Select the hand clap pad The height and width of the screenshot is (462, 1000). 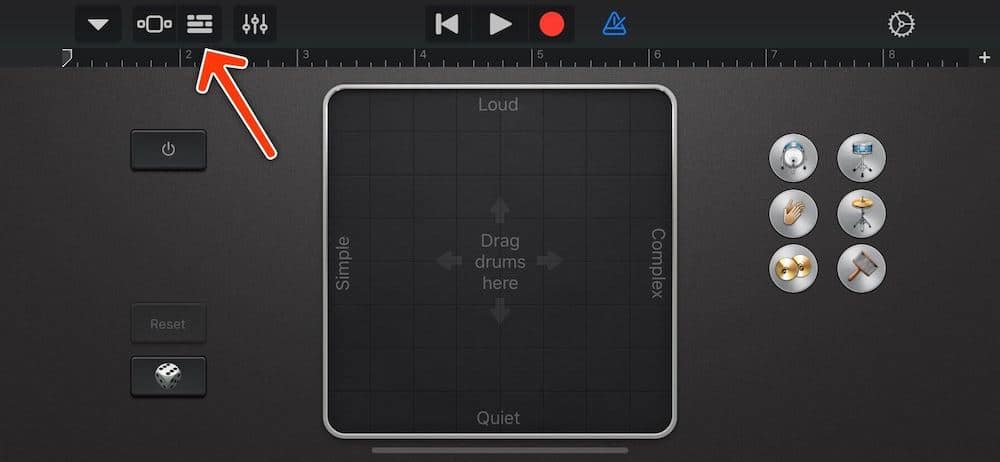[x=793, y=213]
